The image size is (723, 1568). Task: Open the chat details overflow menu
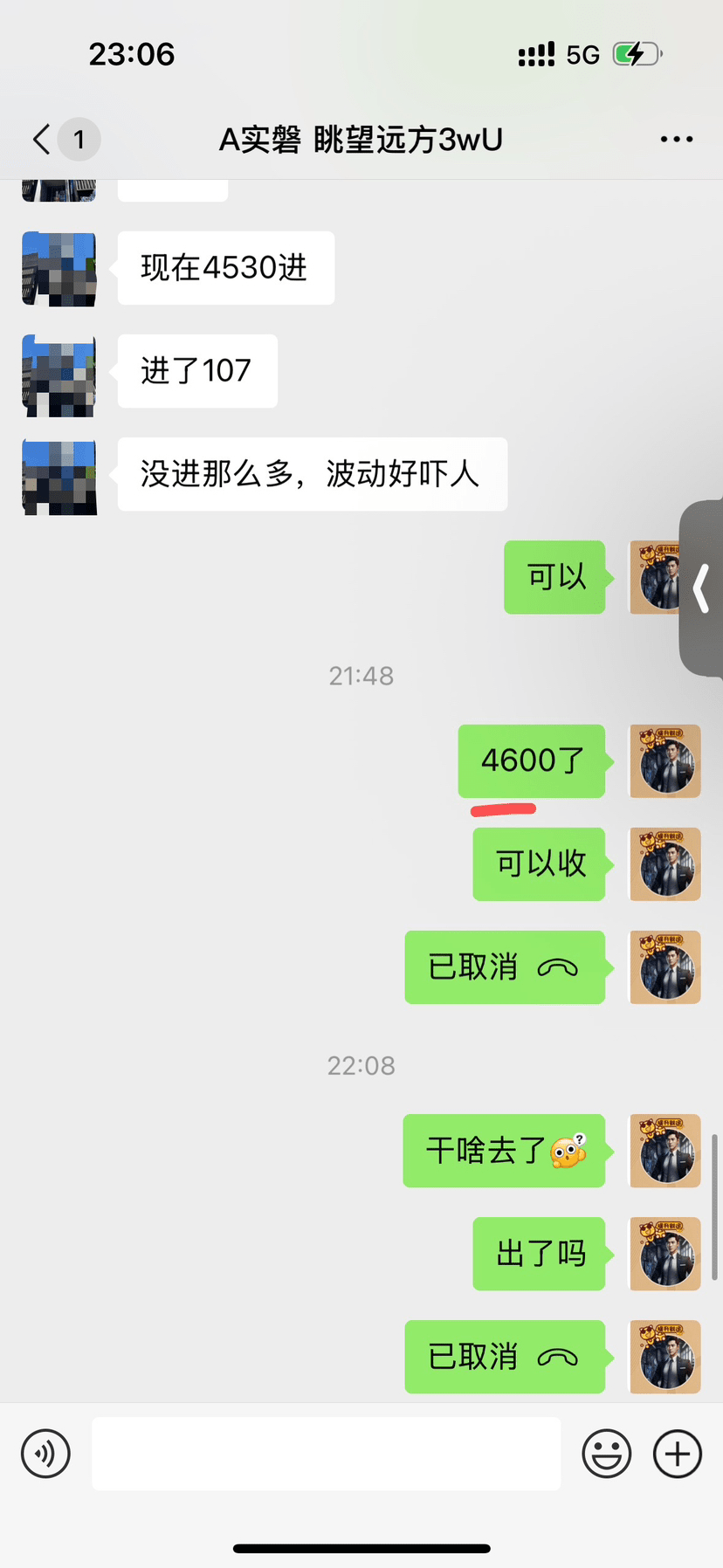click(x=677, y=140)
